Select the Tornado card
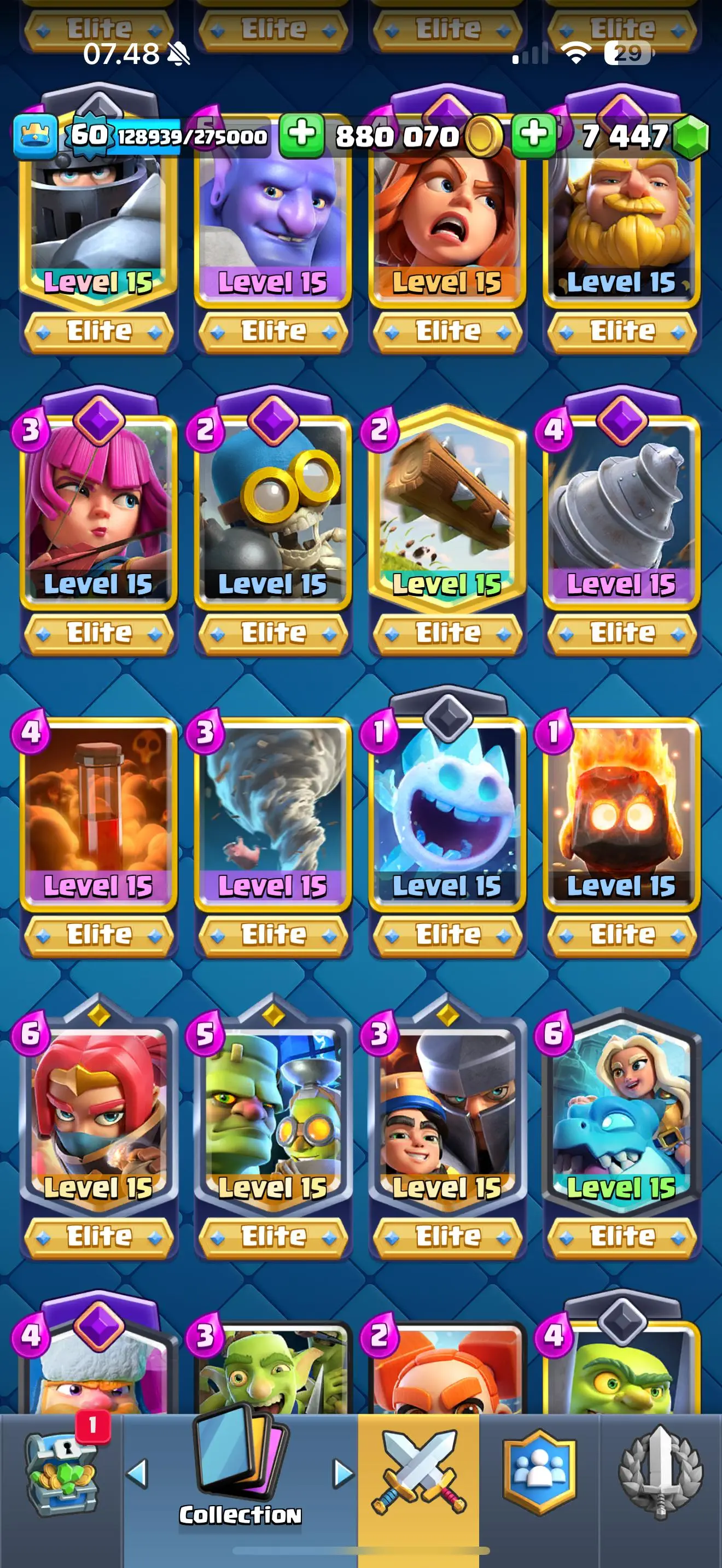 pyautogui.click(x=273, y=812)
